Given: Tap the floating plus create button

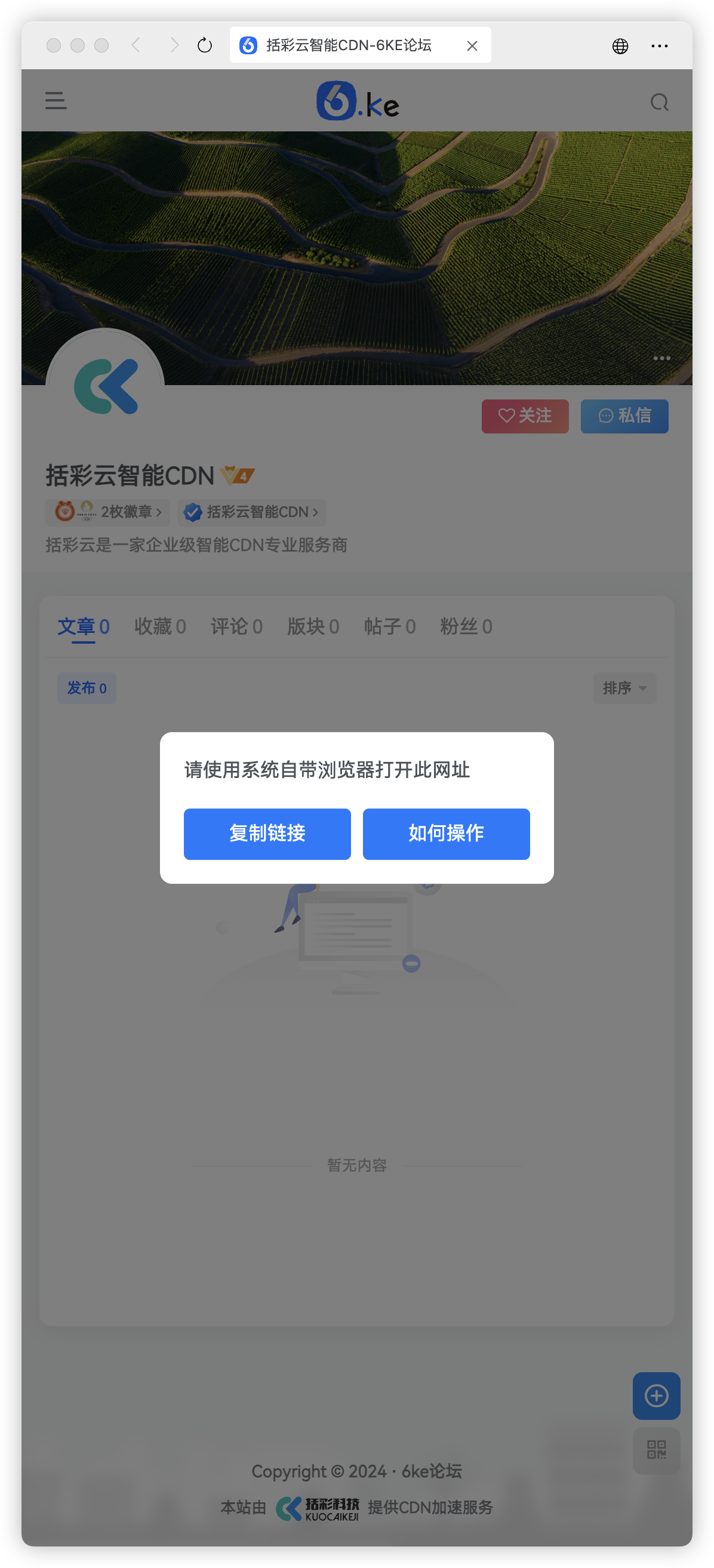Looking at the screenshot, I should [x=656, y=1395].
